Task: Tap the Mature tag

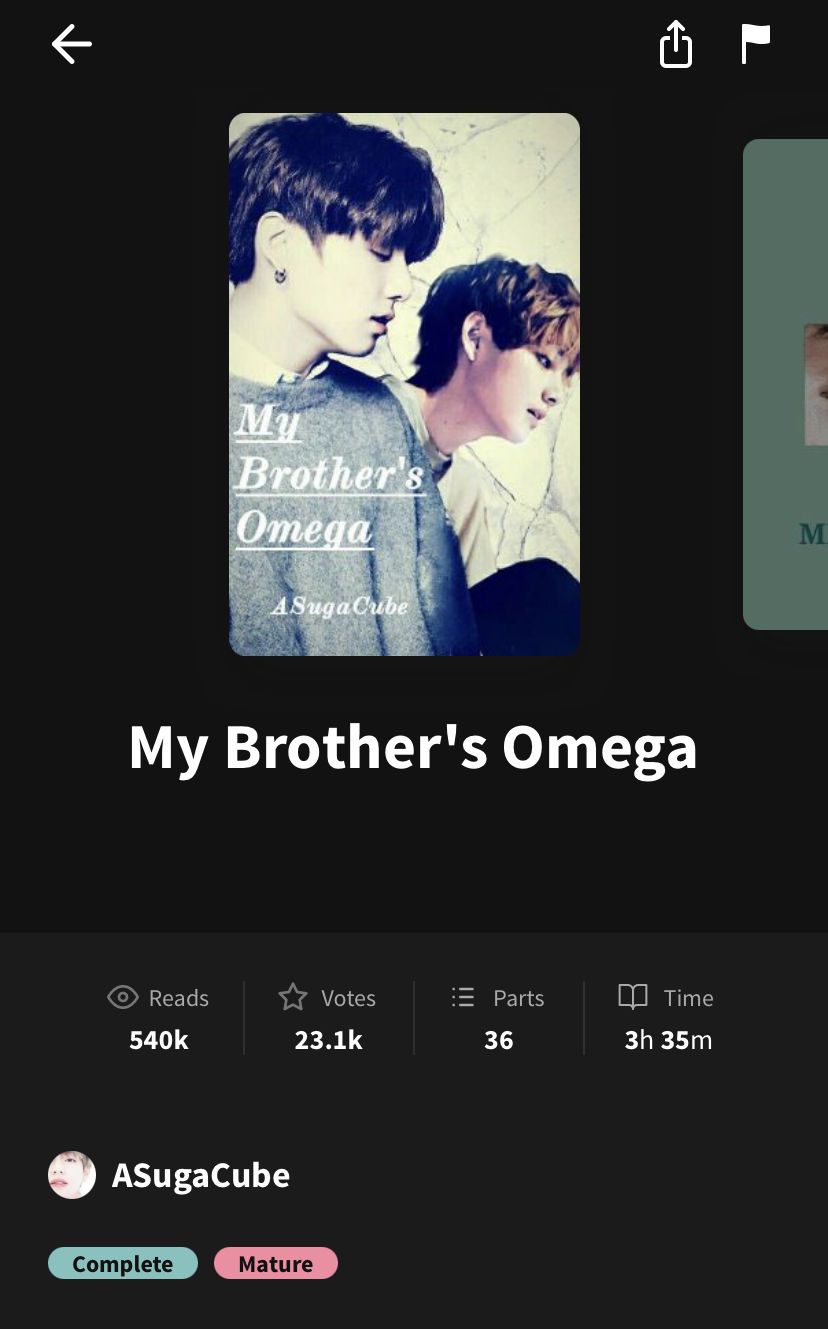Action: tap(276, 1264)
